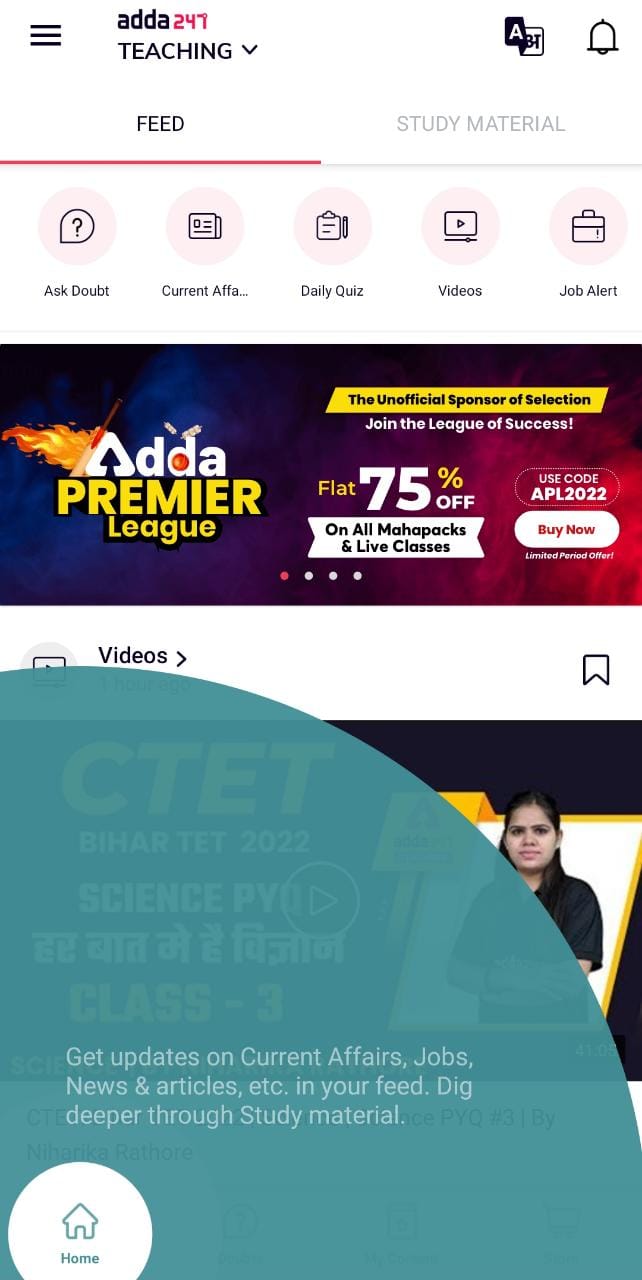Select the Feed tab
The height and width of the screenshot is (1280, 642).
point(160,124)
